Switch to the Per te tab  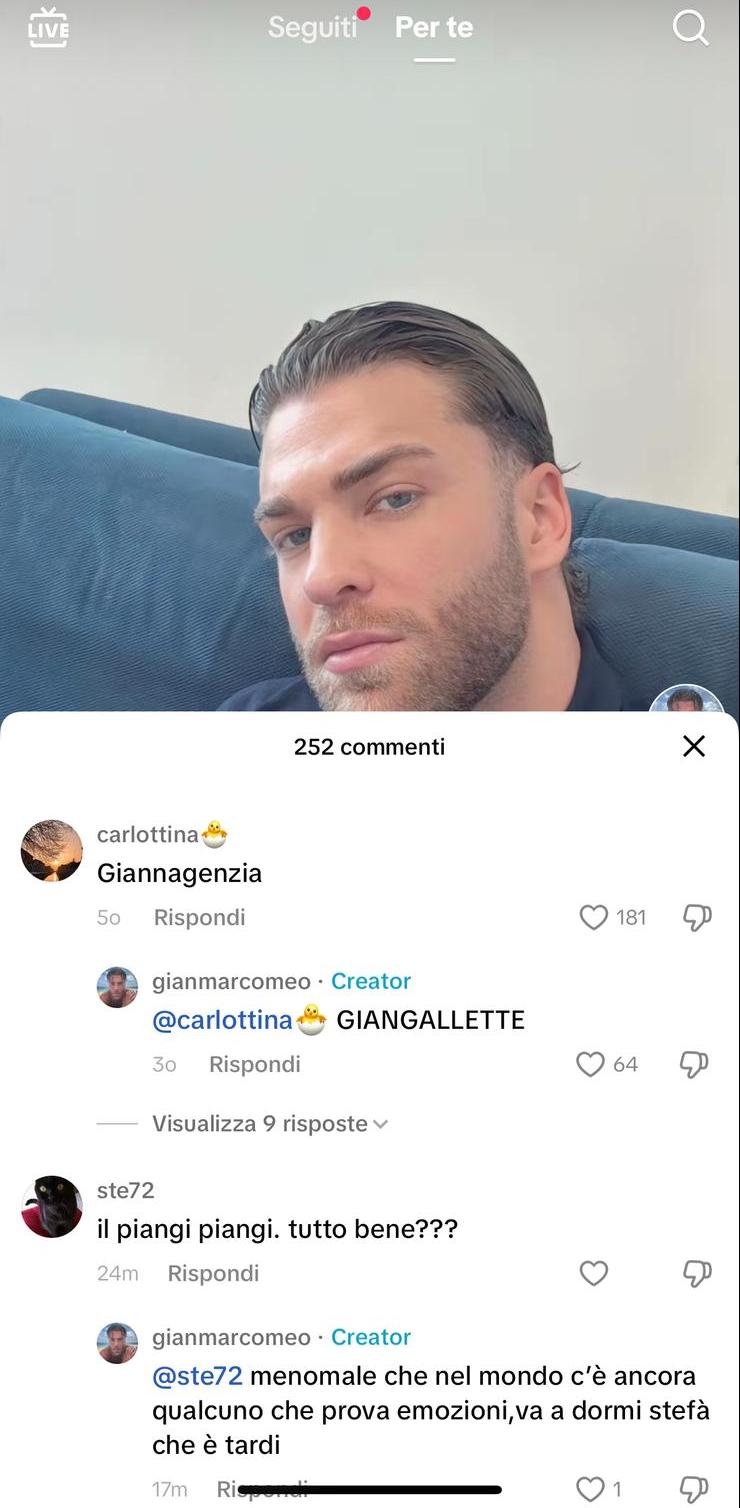coord(434,28)
